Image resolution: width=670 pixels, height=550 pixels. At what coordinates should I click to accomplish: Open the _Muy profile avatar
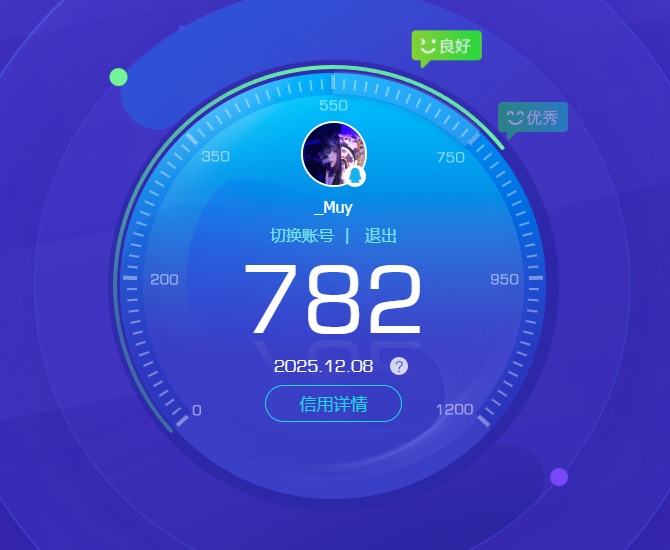click(x=333, y=154)
